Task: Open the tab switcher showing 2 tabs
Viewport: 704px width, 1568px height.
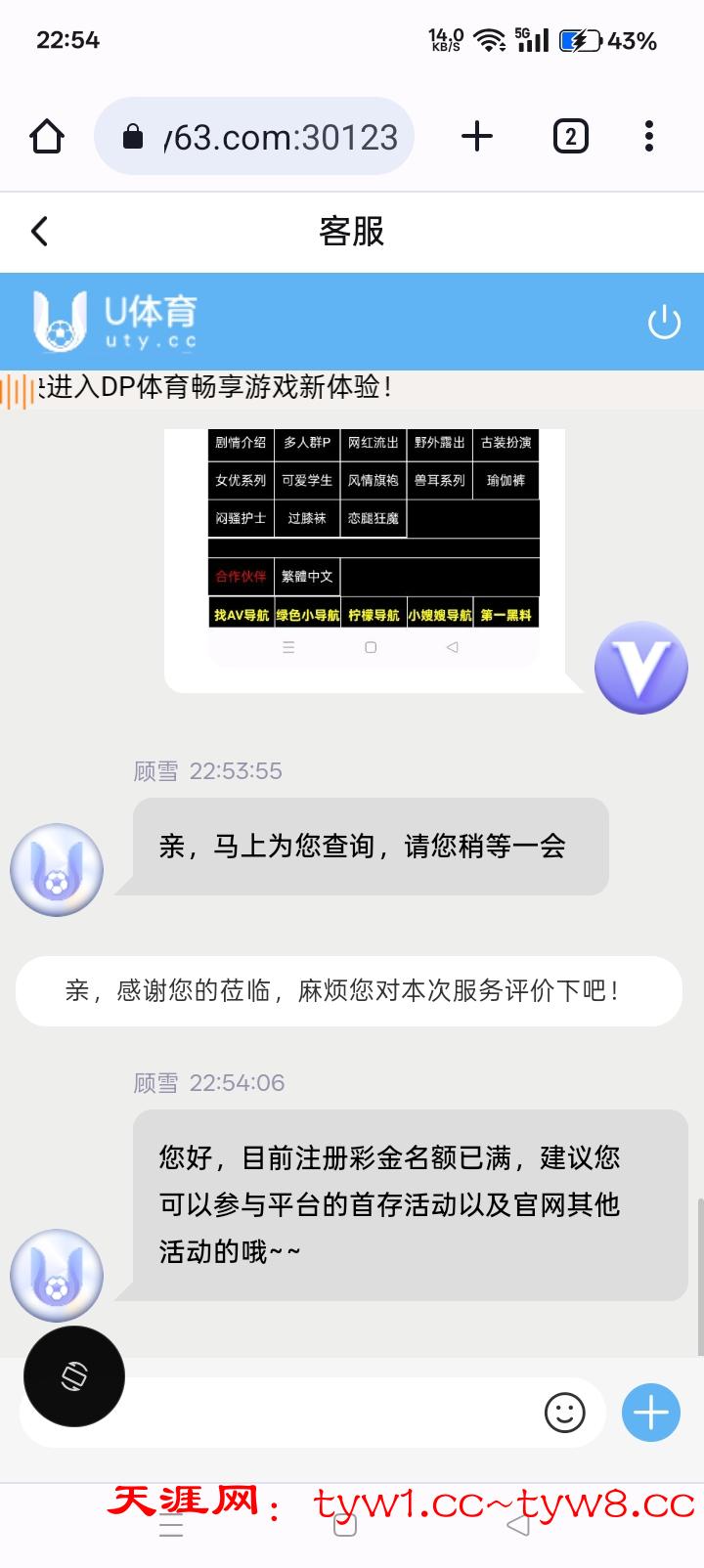Action: coord(570,137)
